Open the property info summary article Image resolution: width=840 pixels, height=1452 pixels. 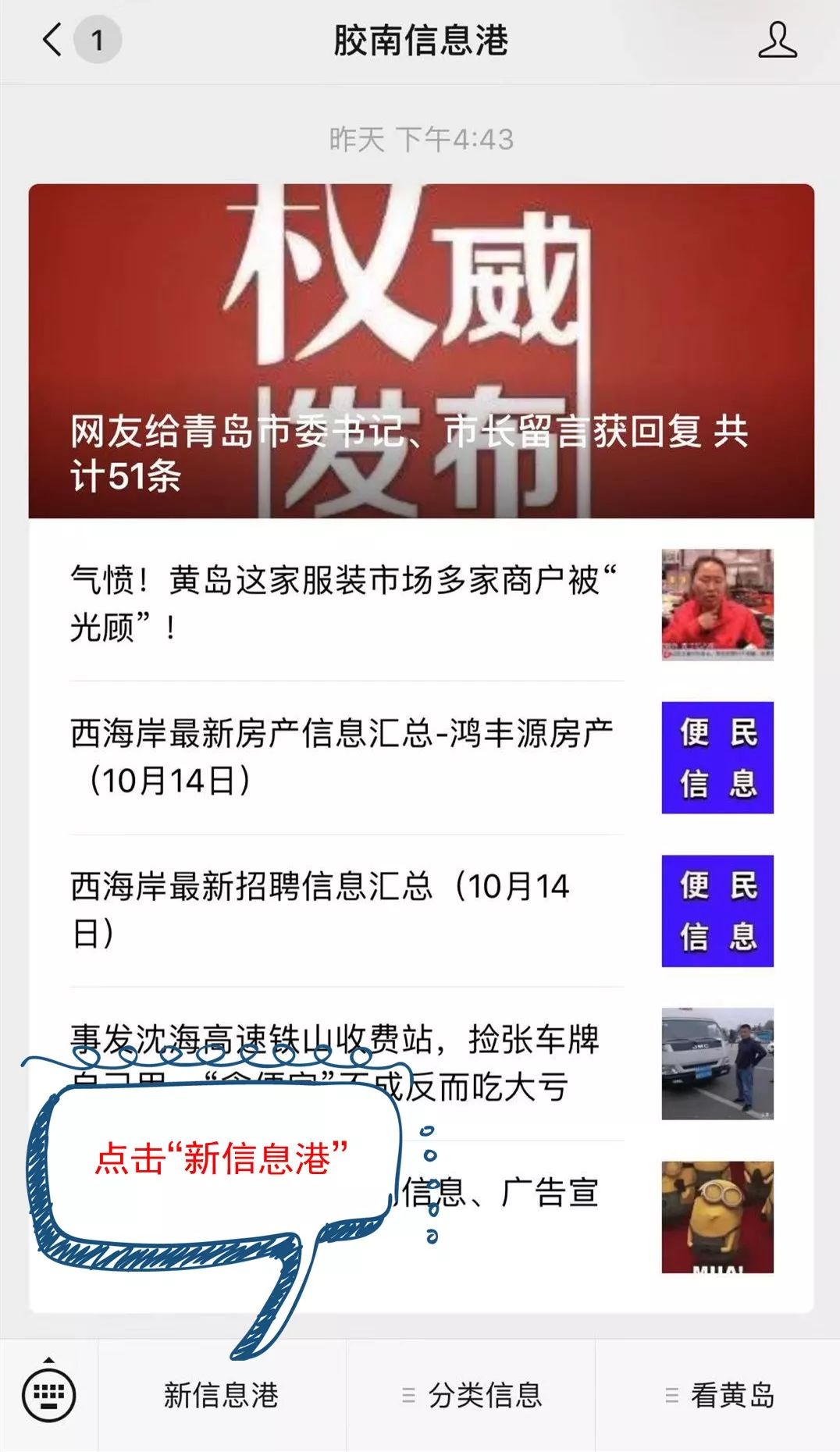[x=422, y=757]
